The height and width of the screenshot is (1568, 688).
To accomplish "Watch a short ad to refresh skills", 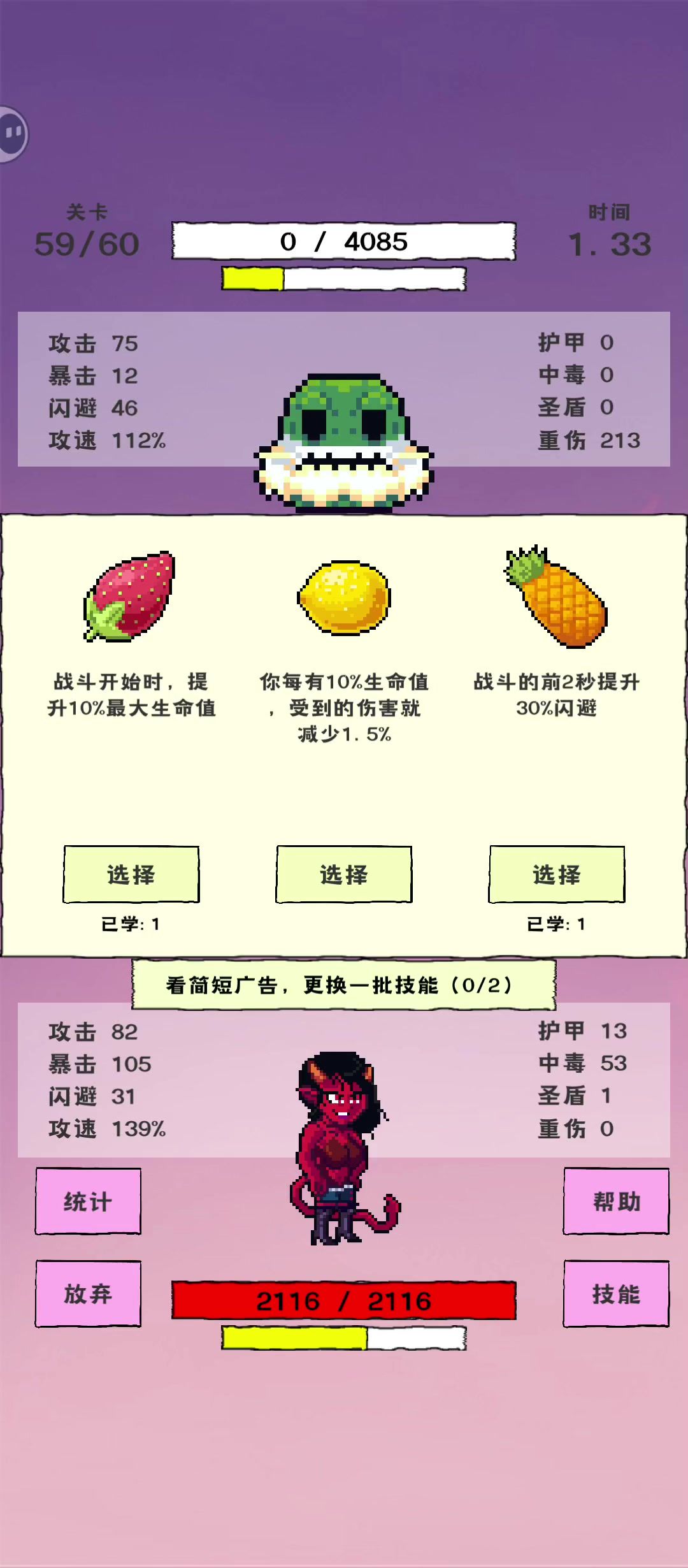I will [x=344, y=985].
